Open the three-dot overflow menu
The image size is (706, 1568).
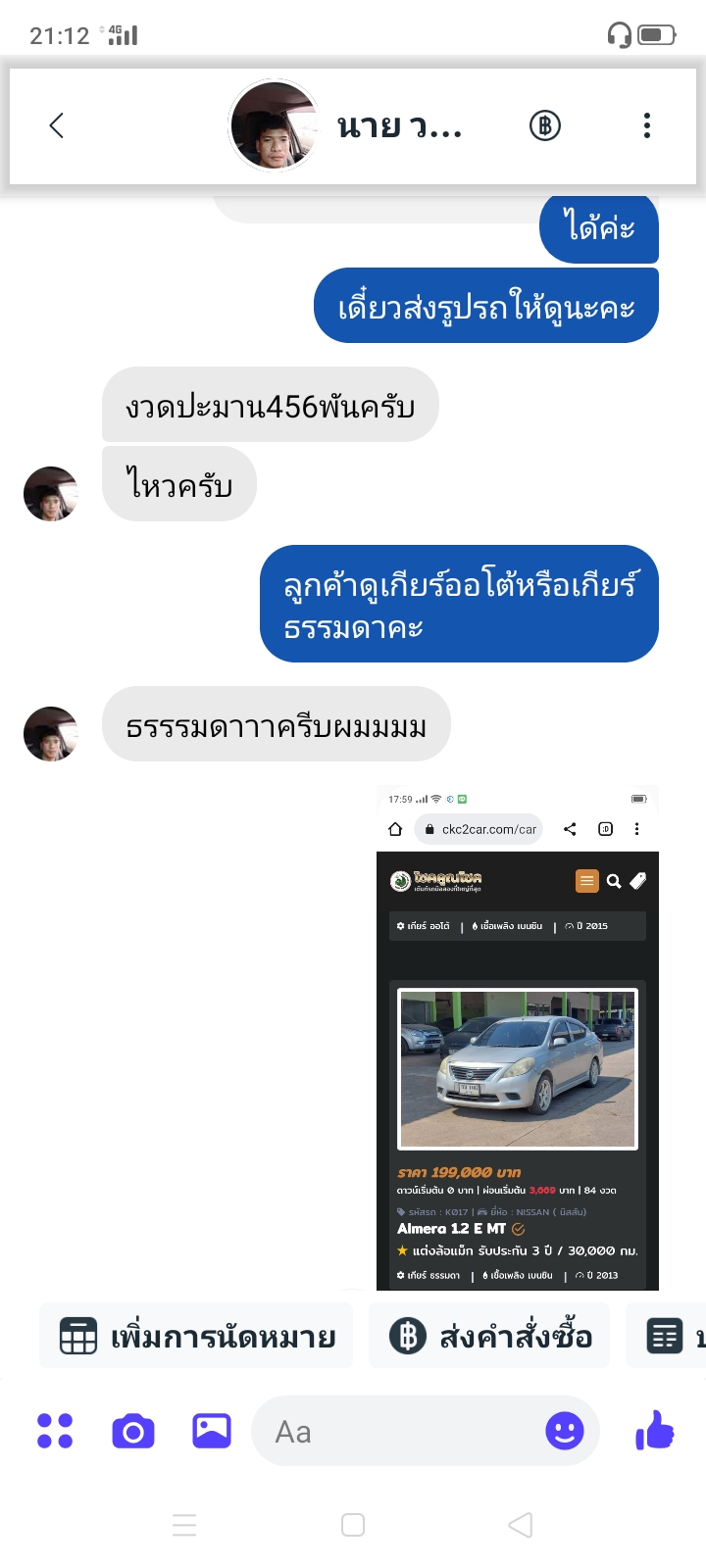(x=646, y=125)
